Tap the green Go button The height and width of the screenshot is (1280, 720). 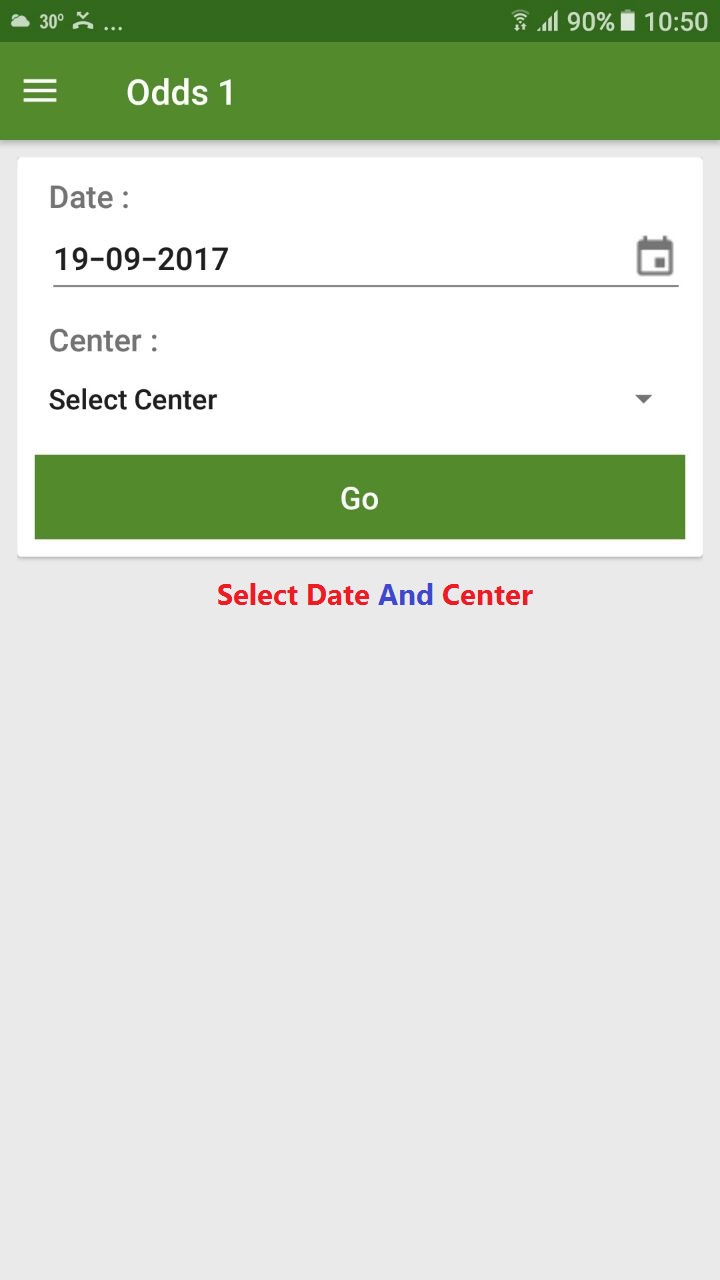point(360,497)
